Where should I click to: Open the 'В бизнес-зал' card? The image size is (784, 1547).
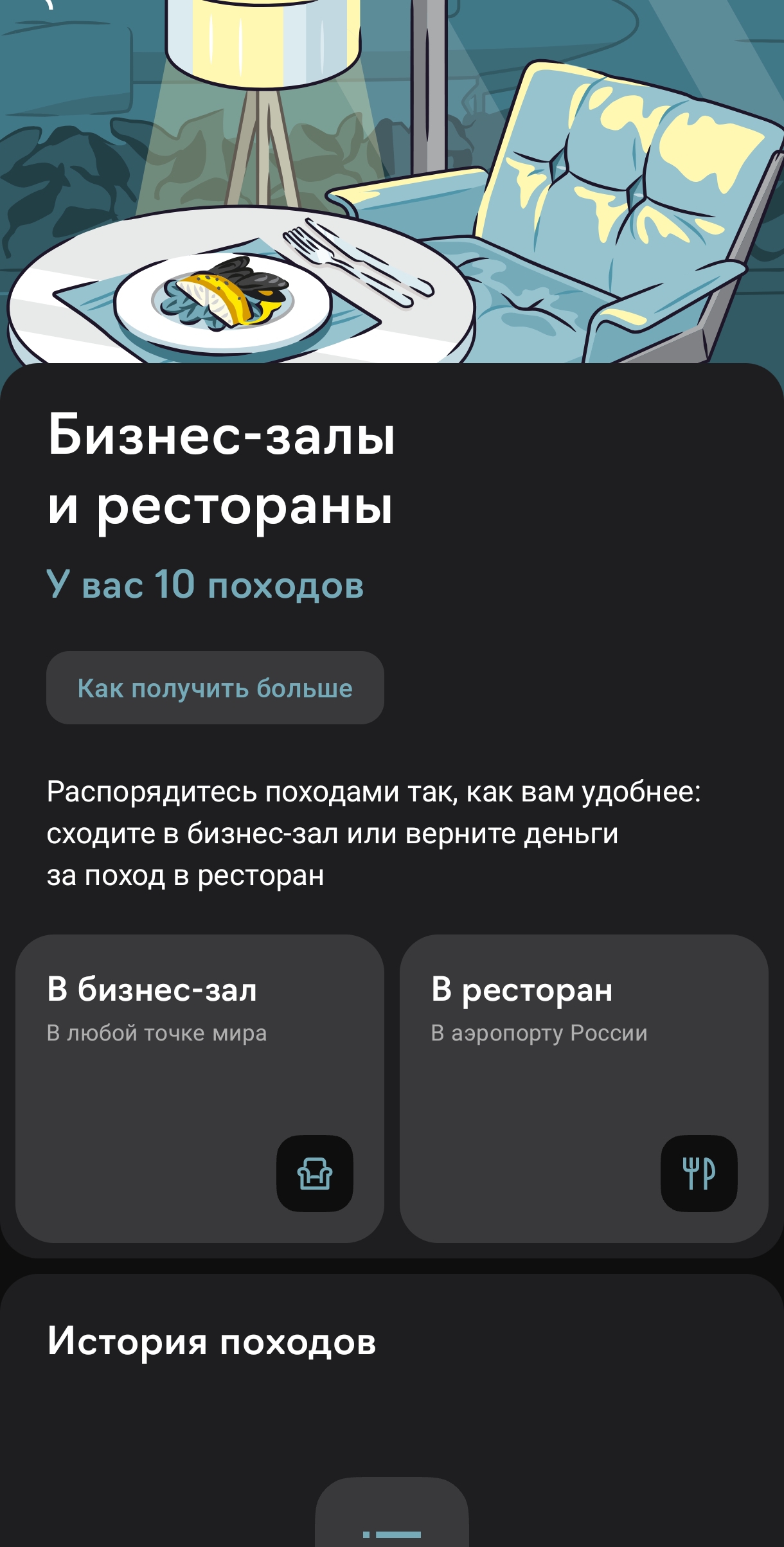(x=199, y=1087)
